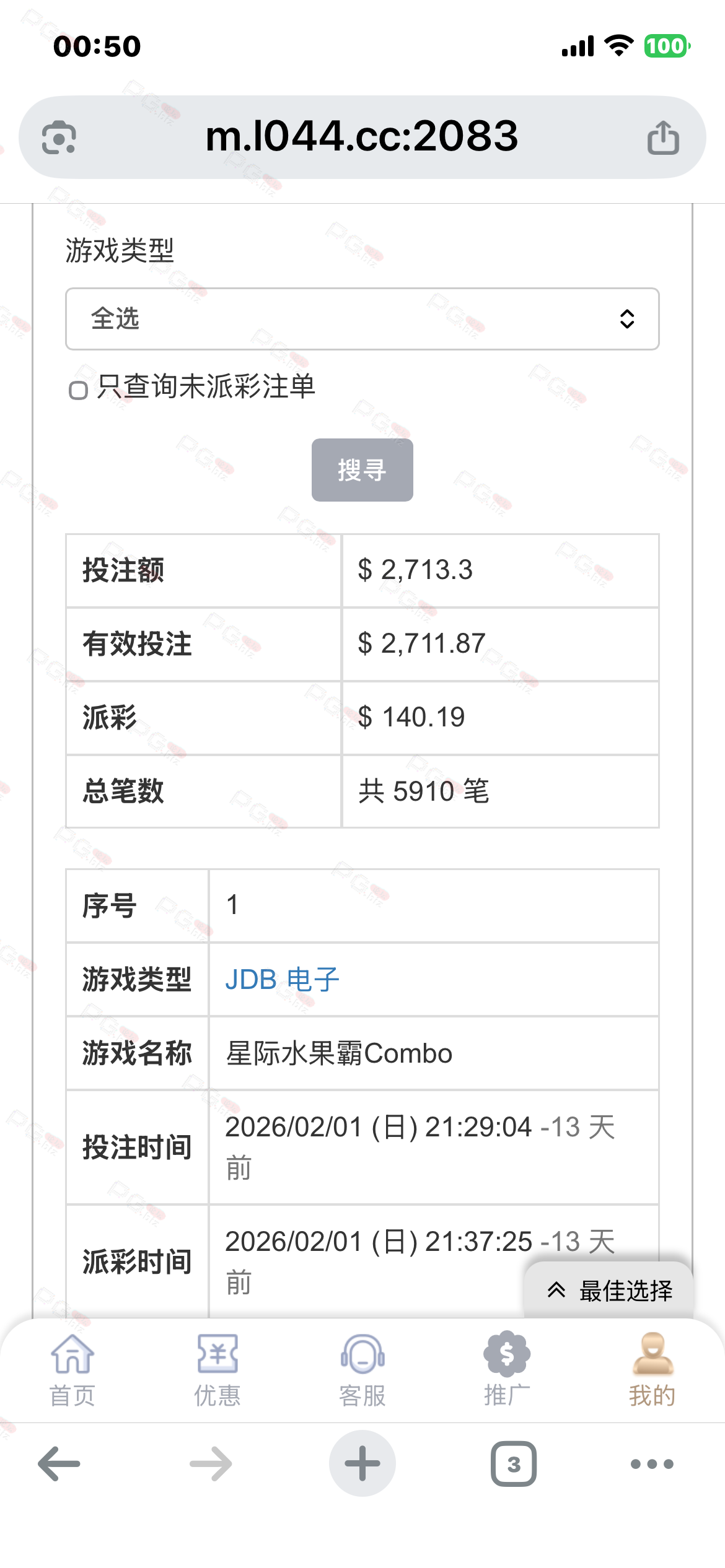The image size is (725, 1568).
Task: Check the 只查询未派彩注单 checkbox
Action: (78, 390)
